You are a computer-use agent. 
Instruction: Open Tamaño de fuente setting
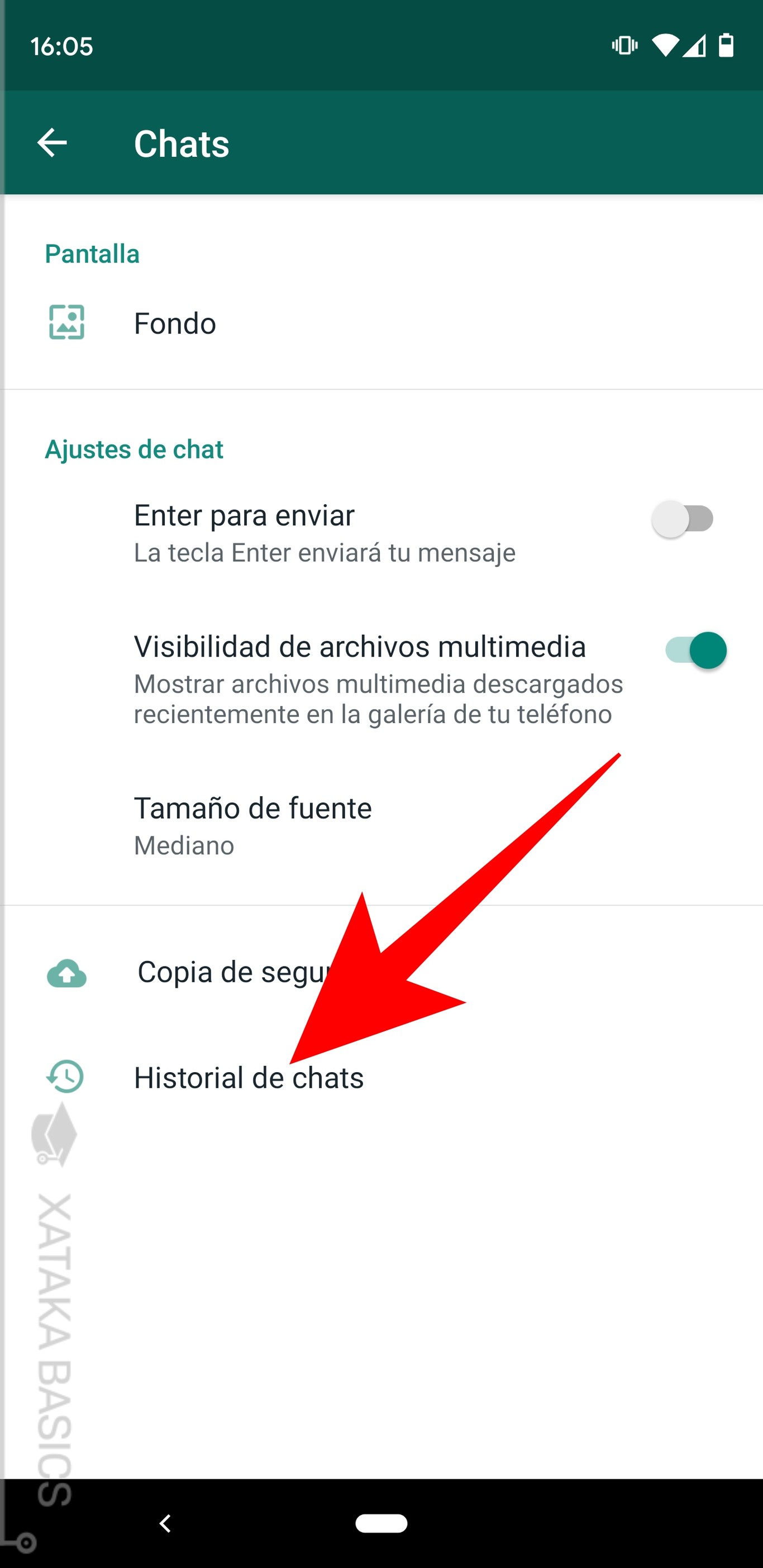click(252, 825)
